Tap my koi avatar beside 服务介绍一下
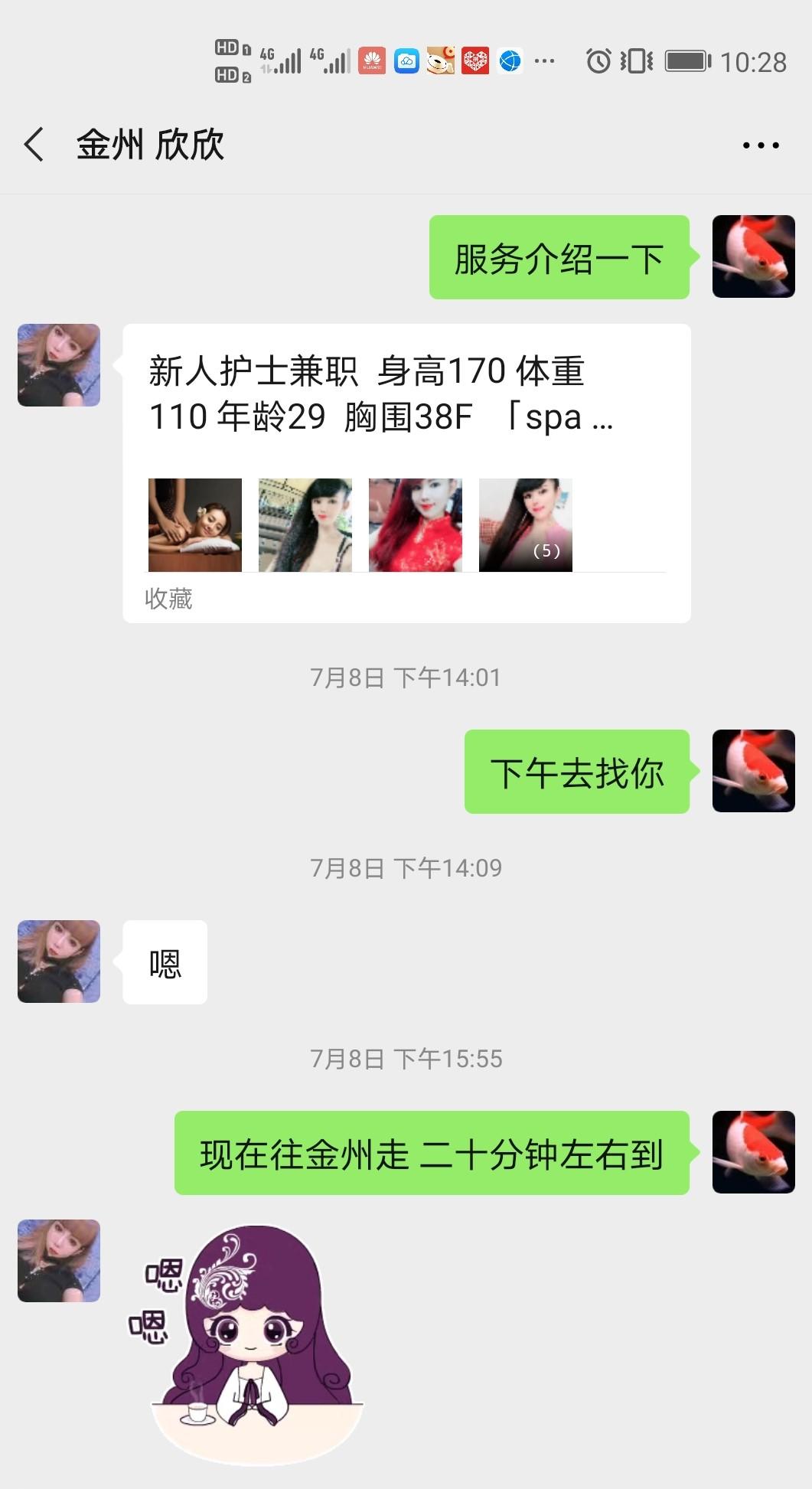812x1489 pixels. pos(753,256)
